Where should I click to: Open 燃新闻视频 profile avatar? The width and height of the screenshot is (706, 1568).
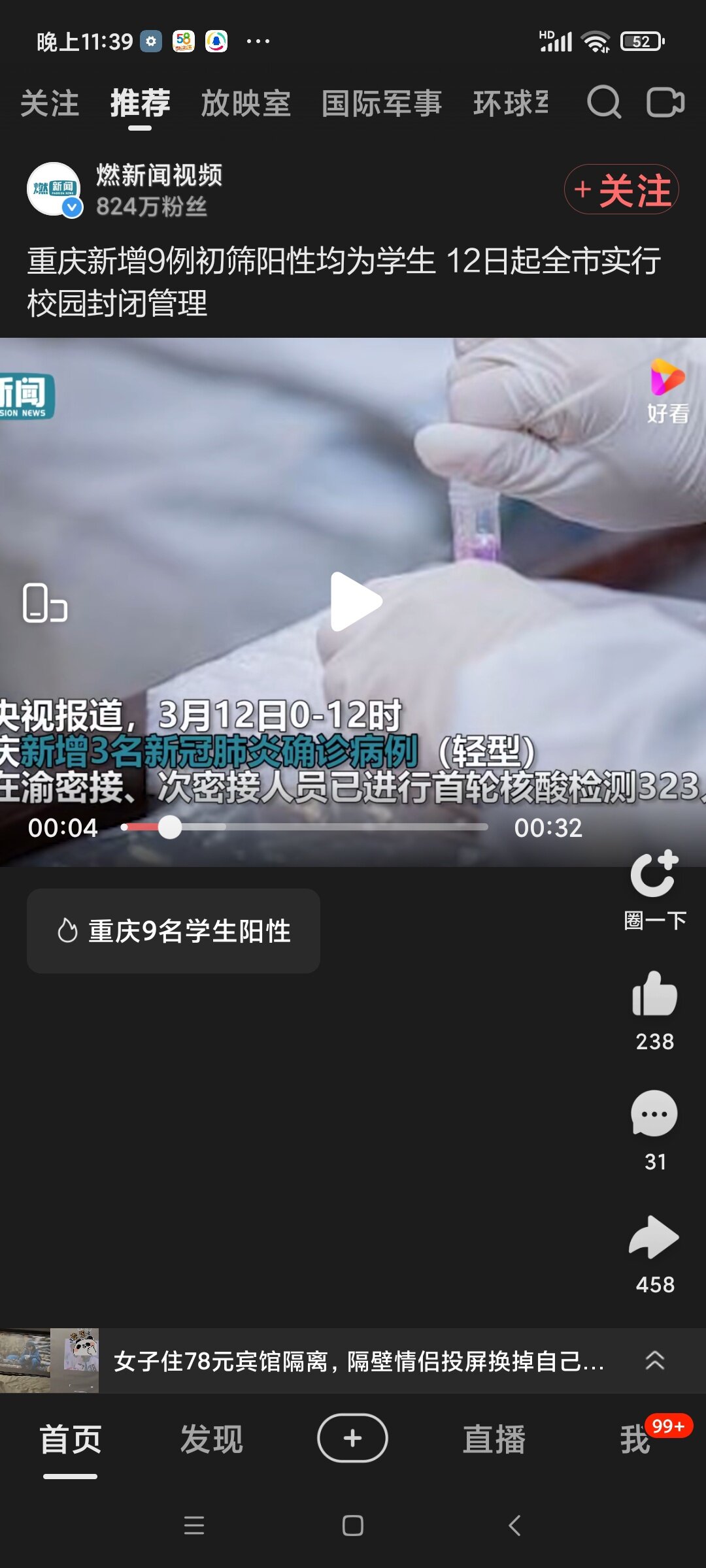(x=54, y=189)
